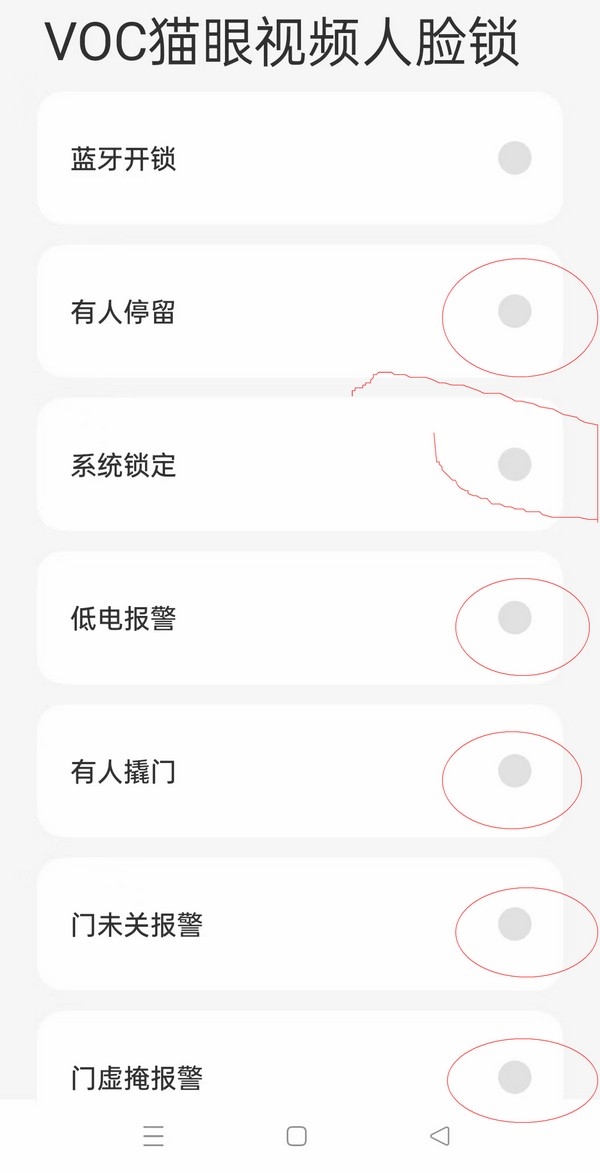The height and width of the screenshot is (1173, 600).
Task: Enable the 有人撬门 alert toggle
Action: pos(515,771)
